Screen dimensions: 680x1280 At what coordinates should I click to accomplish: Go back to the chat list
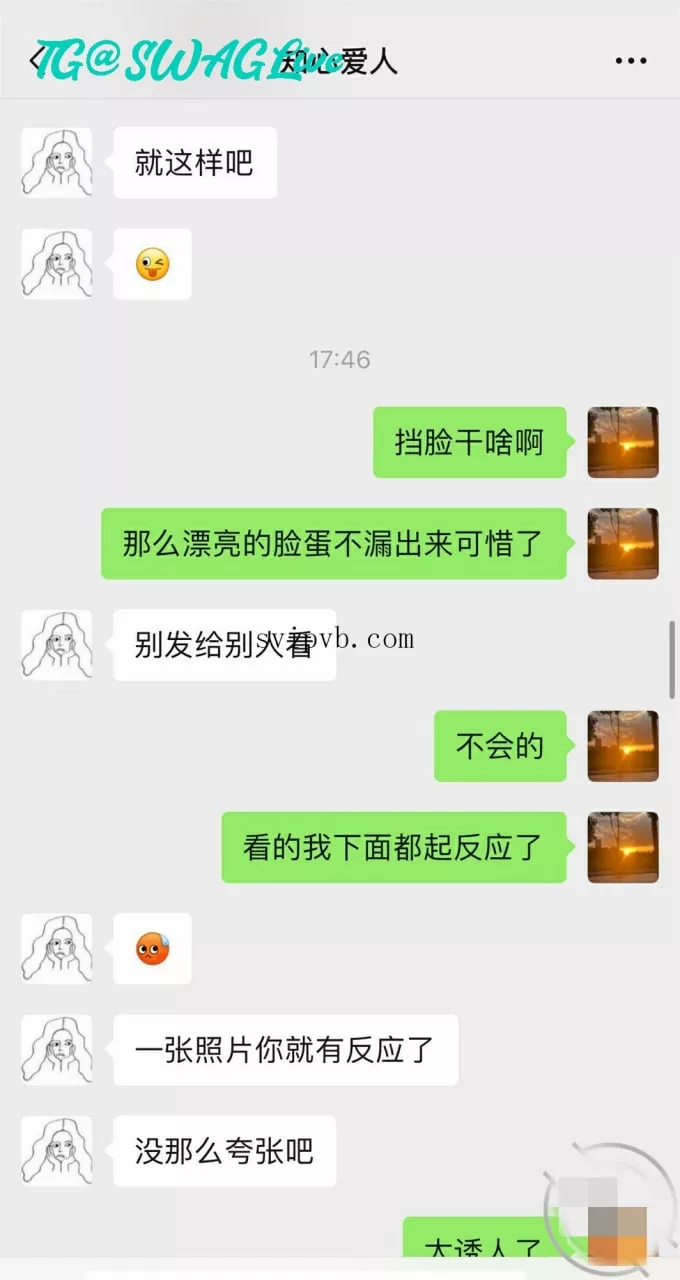(38, 60)
